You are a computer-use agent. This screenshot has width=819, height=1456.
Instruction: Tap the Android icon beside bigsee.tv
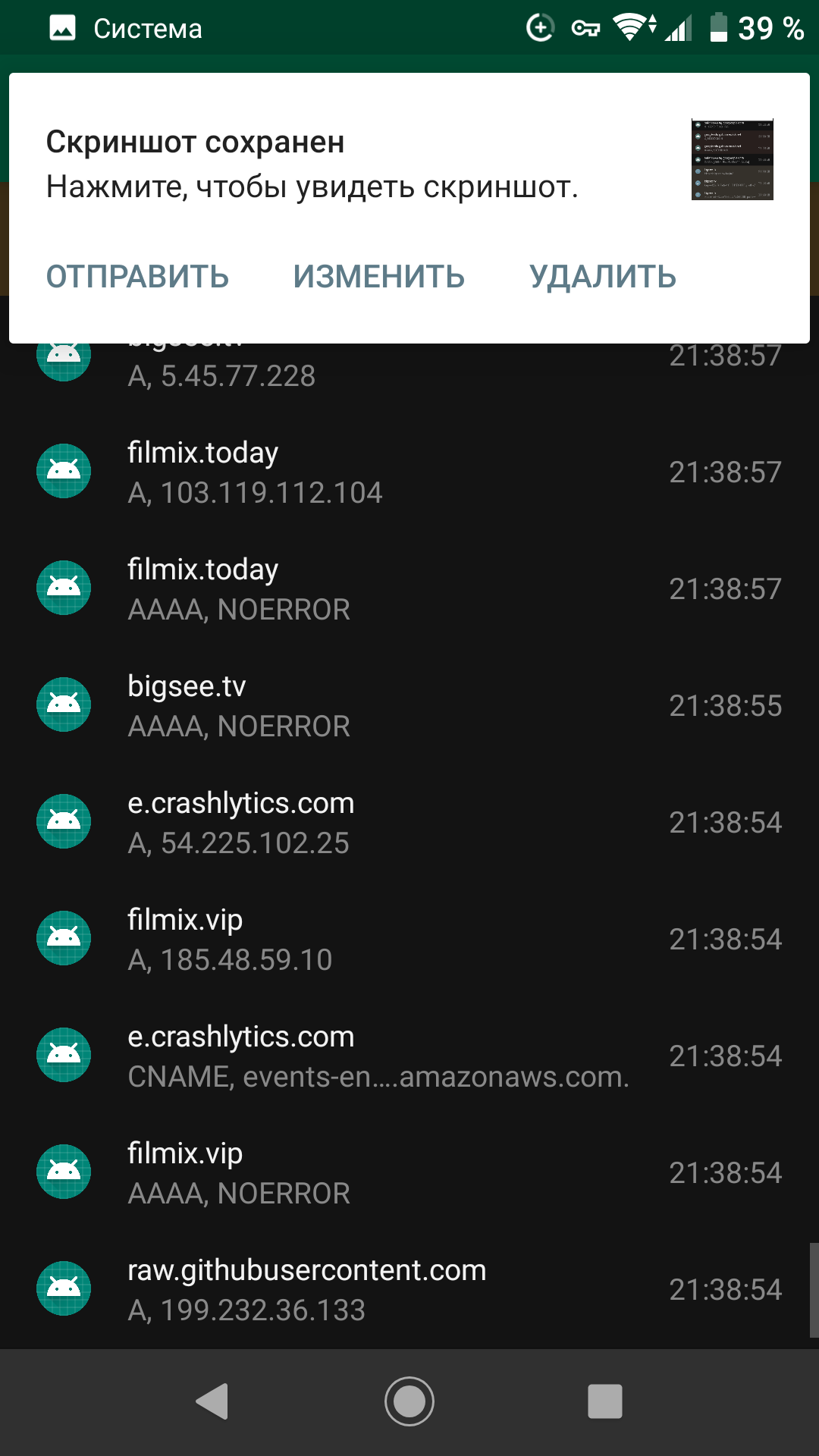64,704
